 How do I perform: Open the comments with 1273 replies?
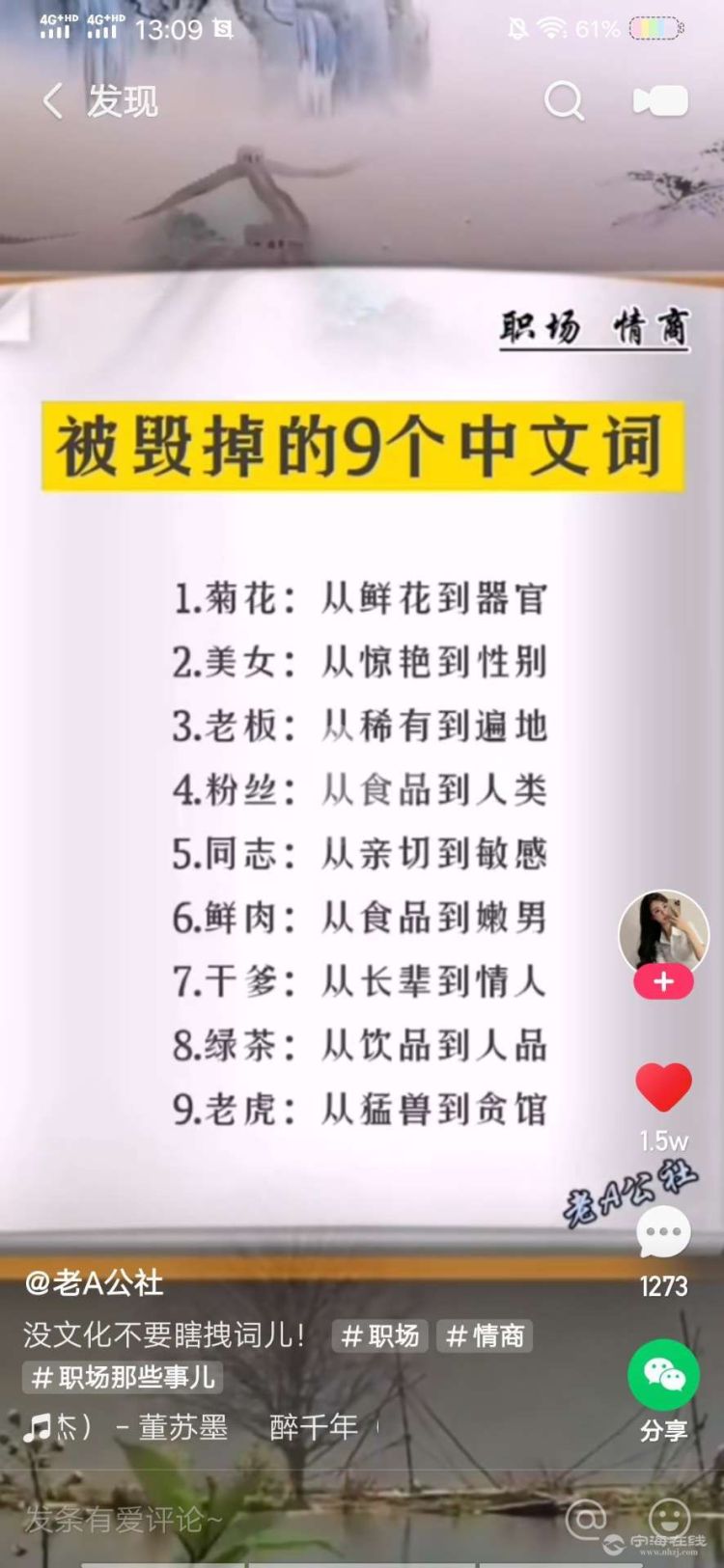tap(663, 1234)
